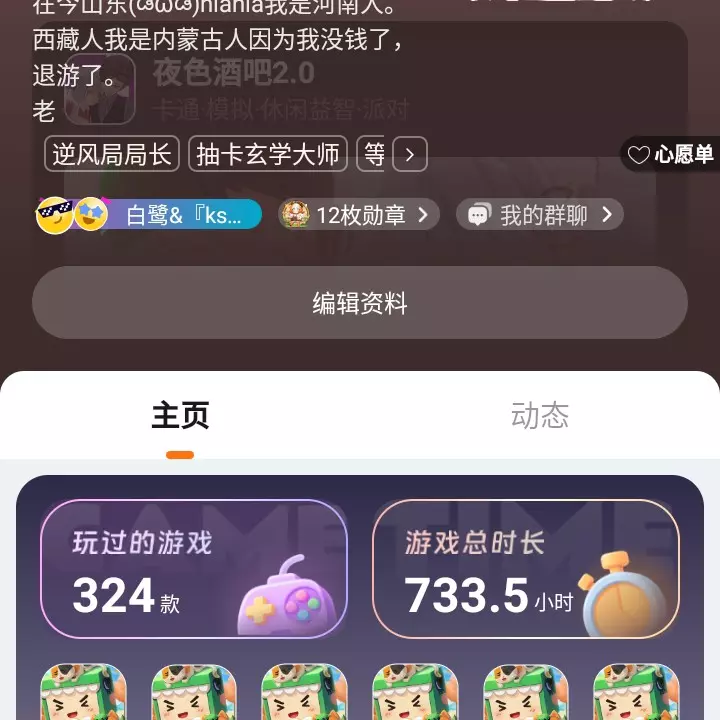This screenshot has height=720, width=720.
Task: Tap the 逆风局局长 tag
Action: click(112, 154)
